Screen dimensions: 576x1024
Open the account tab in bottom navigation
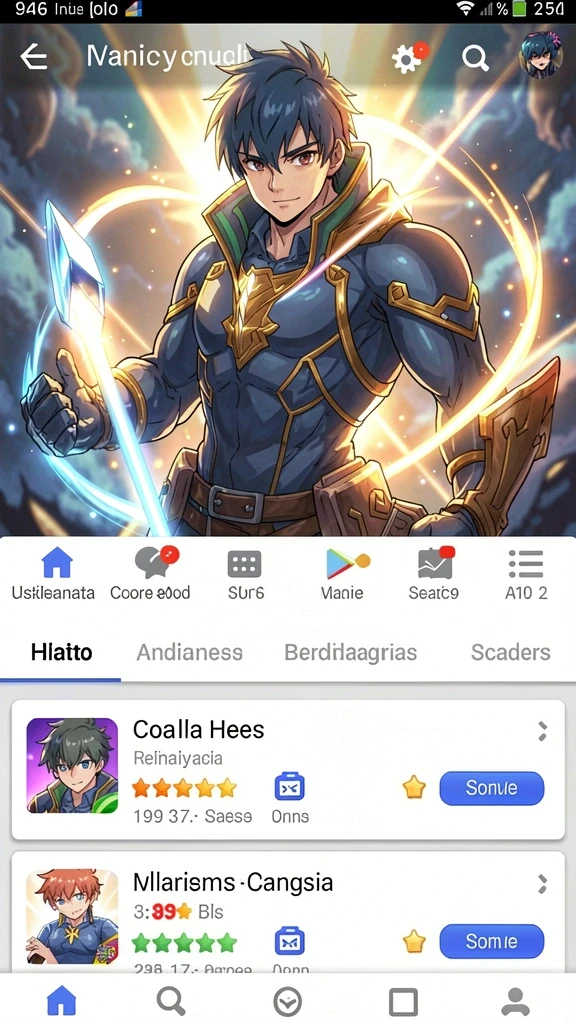point(515,1000)
